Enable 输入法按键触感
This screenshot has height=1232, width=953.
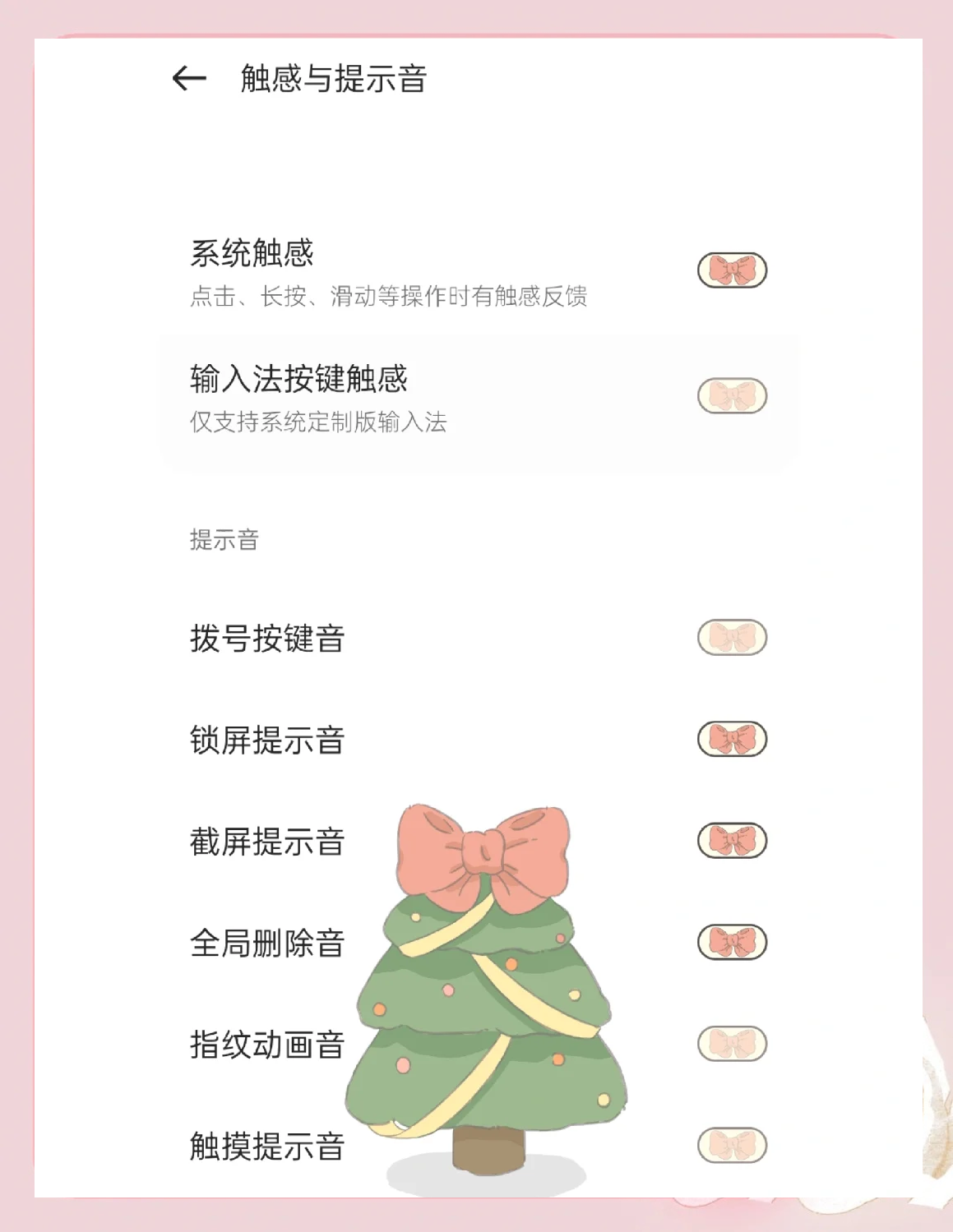coord(732,396)
